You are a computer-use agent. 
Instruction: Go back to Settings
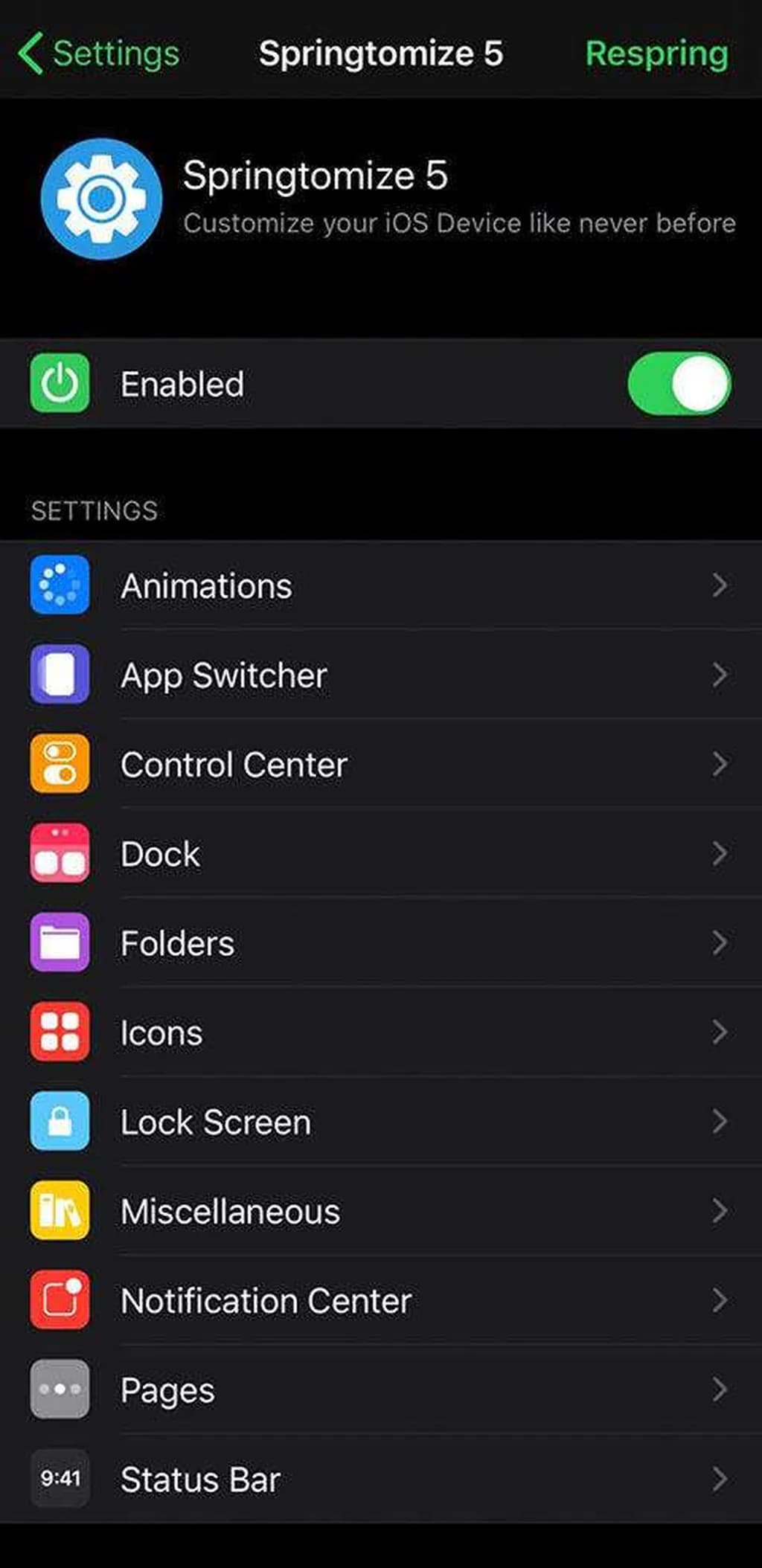100,54
